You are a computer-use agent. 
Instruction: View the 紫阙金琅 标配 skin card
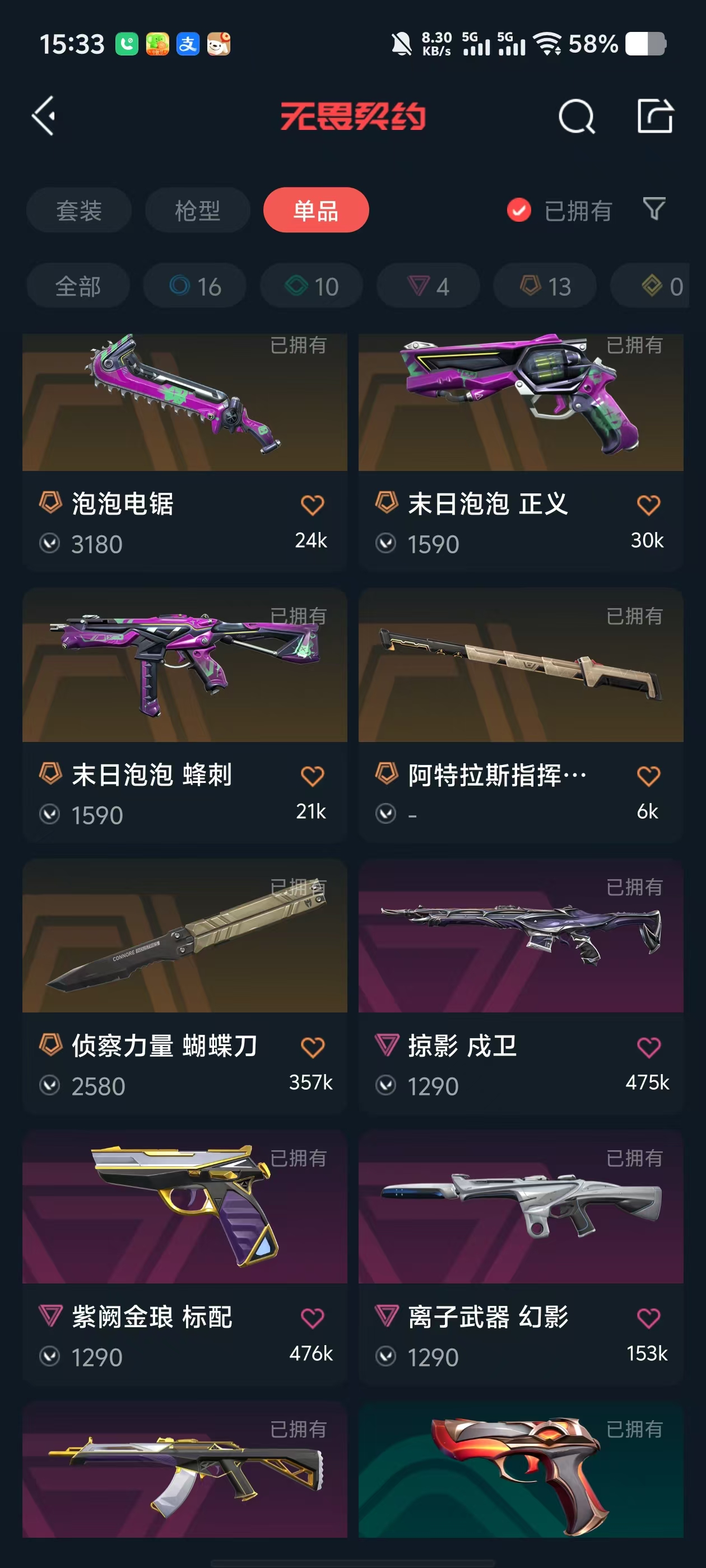184,1257
